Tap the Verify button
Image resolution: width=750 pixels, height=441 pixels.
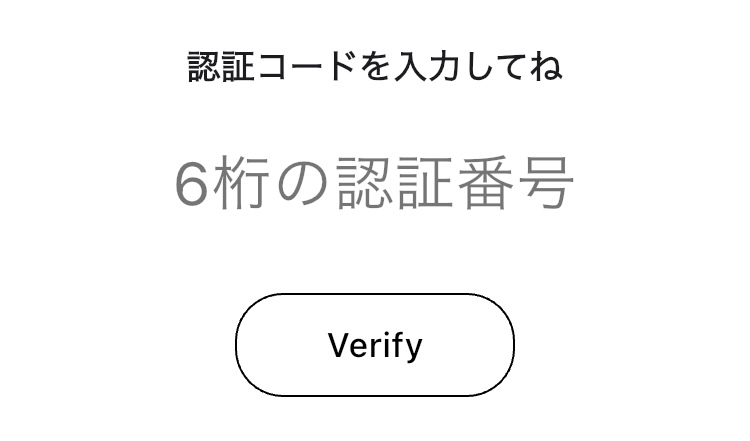(375, 345)
